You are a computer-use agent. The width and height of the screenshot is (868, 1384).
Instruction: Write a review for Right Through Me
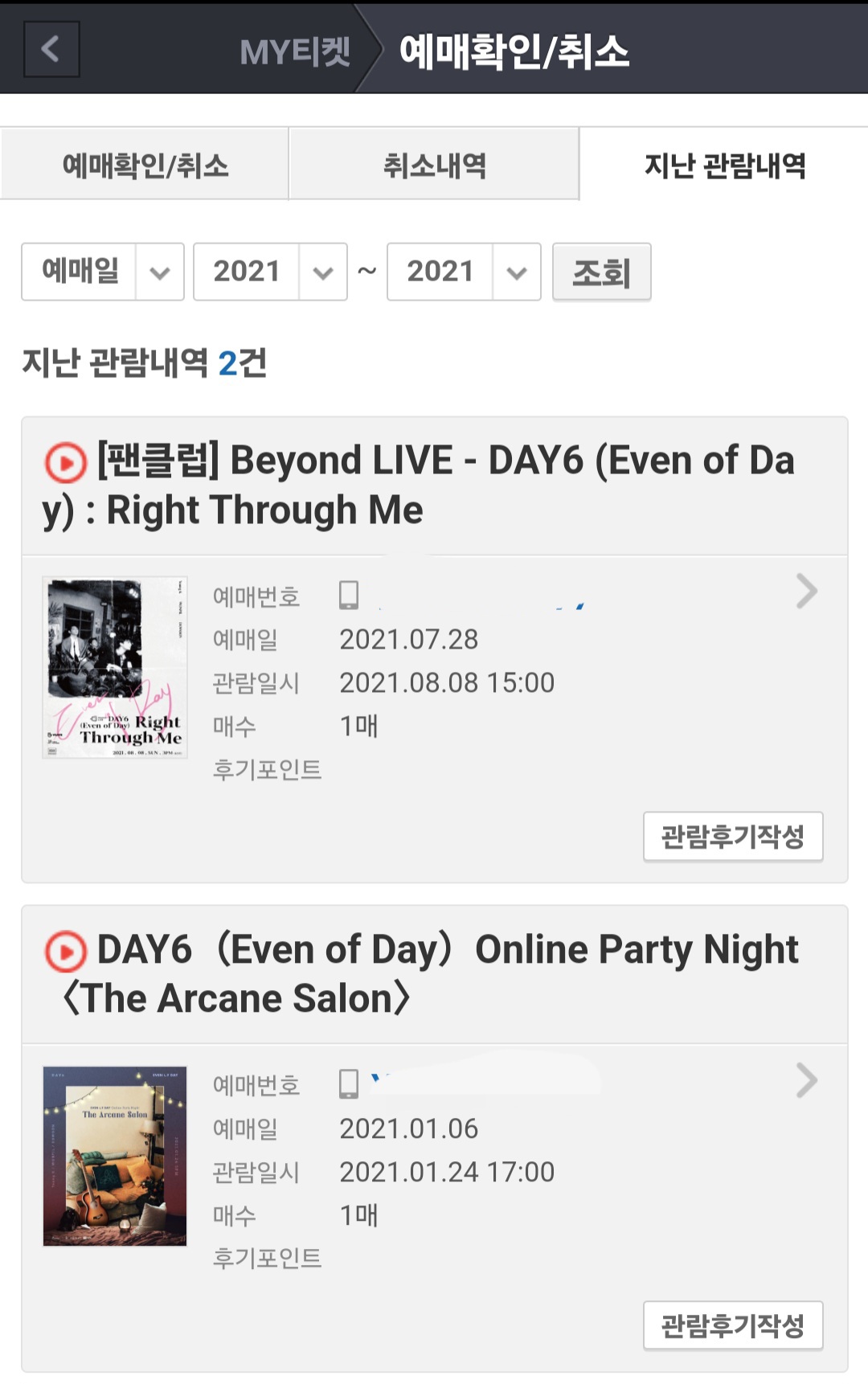click(733, 837)
